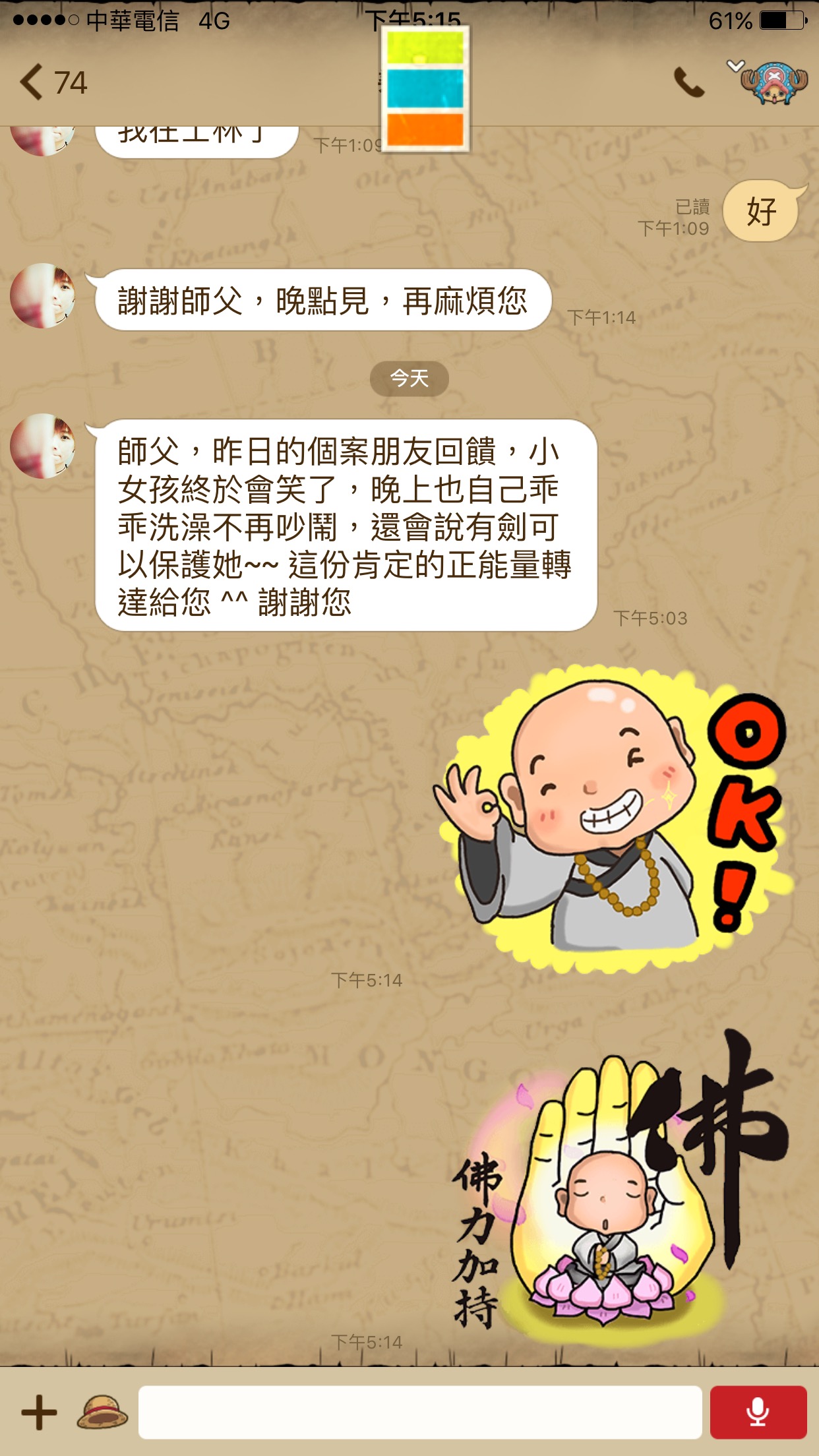Tap the message input field
The image size is (819, 1456).
click(419, 1412)
